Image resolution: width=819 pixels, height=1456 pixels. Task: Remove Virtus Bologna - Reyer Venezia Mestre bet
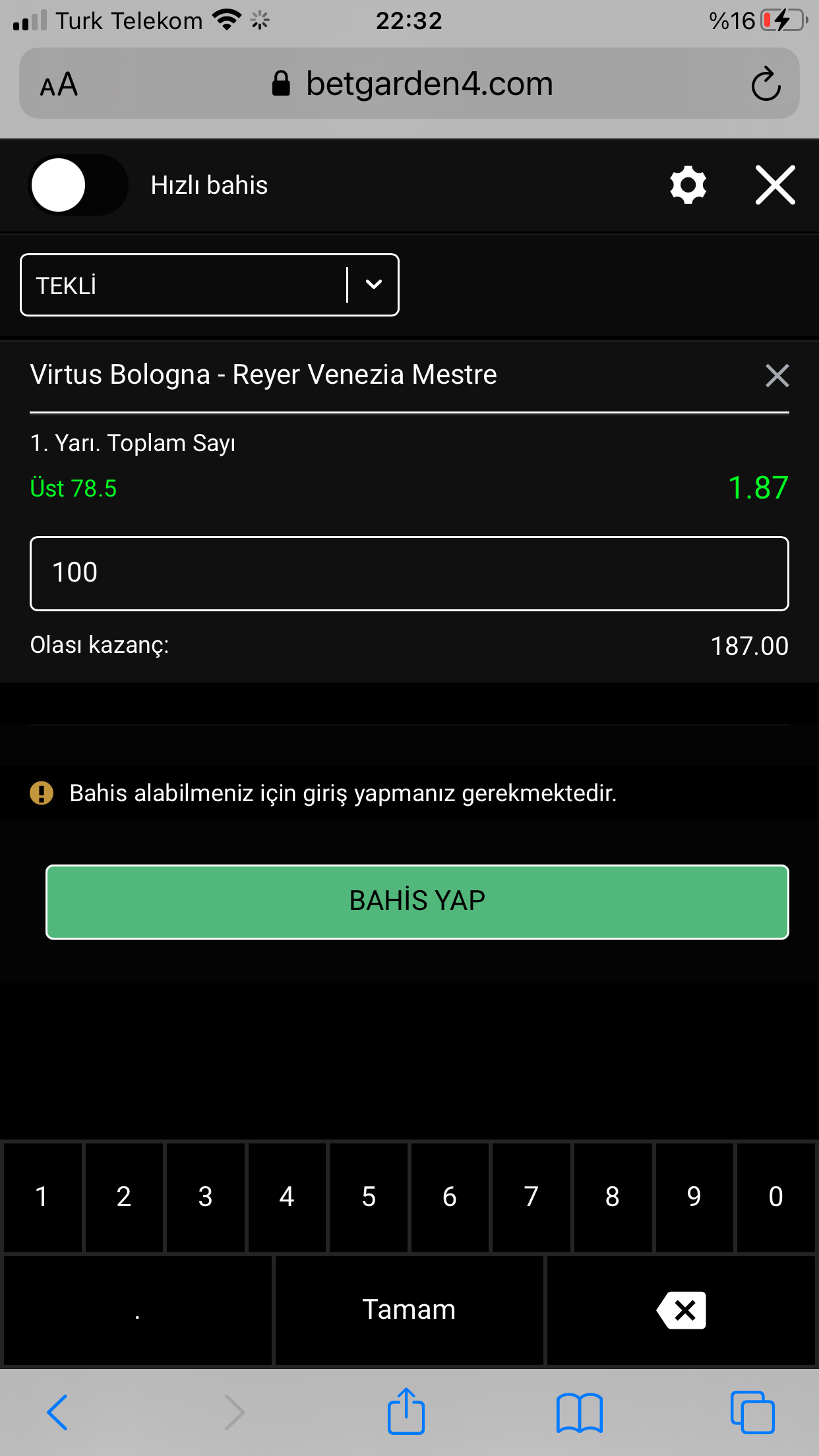[x=777, y=375]
